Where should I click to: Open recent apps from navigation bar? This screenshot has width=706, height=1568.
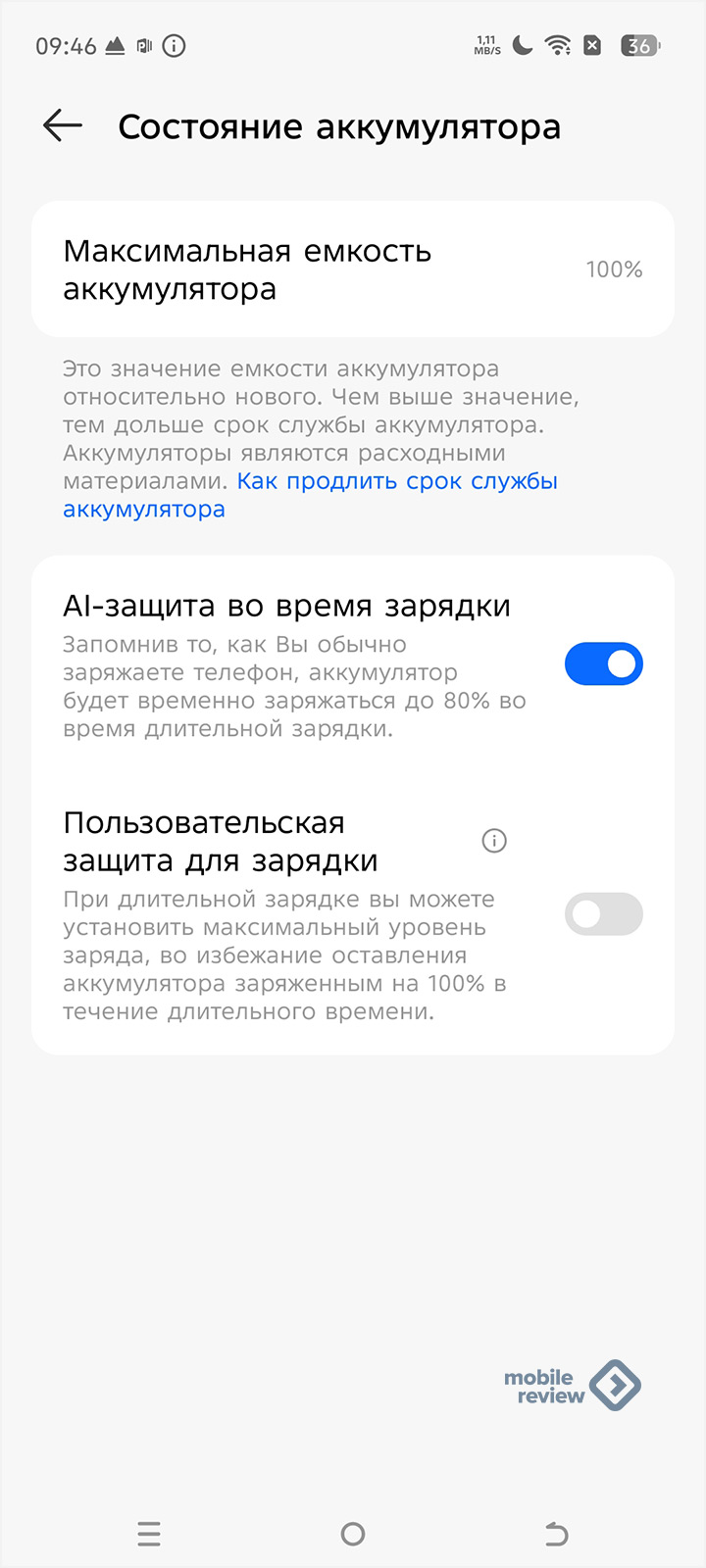[x=149, y=1534]
